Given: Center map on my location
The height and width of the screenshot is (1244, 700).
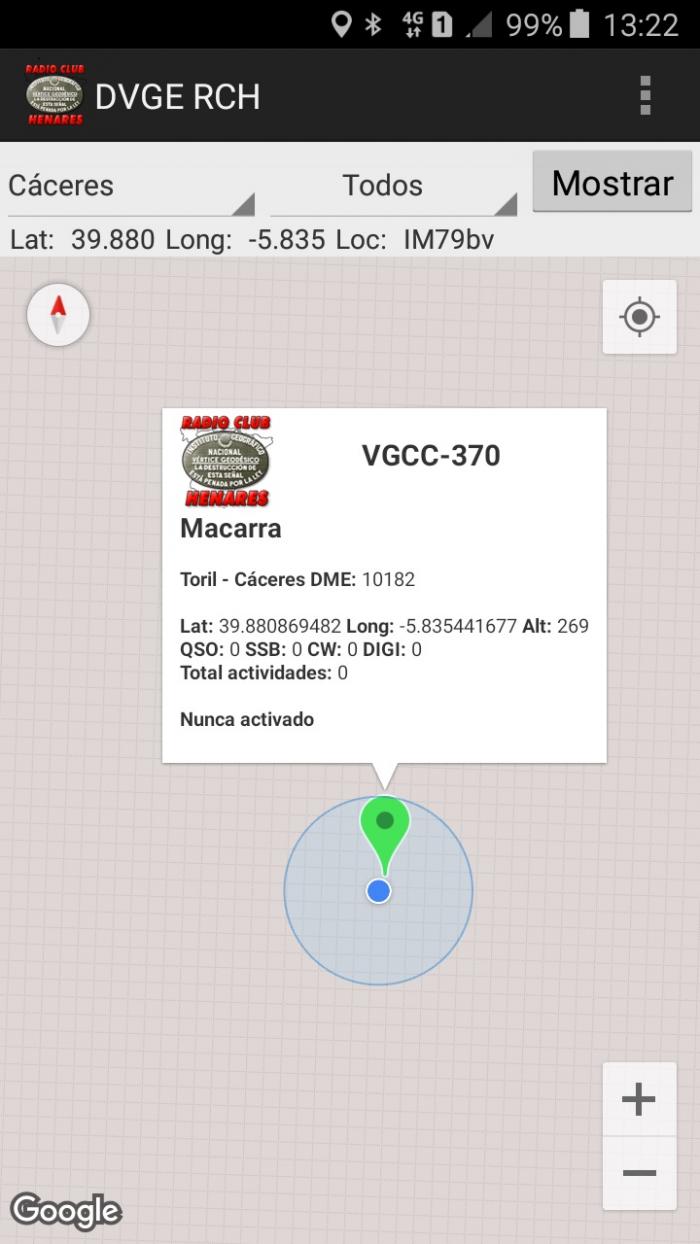Looking at the screenshot, I should [639, 317].
